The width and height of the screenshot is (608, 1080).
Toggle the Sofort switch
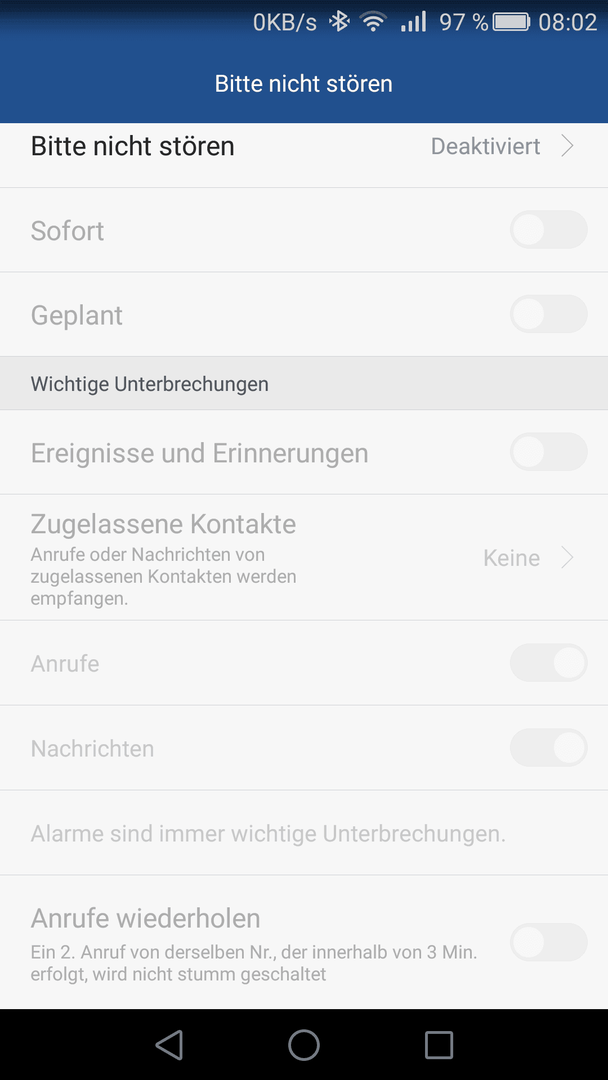[x=548, y=230]
